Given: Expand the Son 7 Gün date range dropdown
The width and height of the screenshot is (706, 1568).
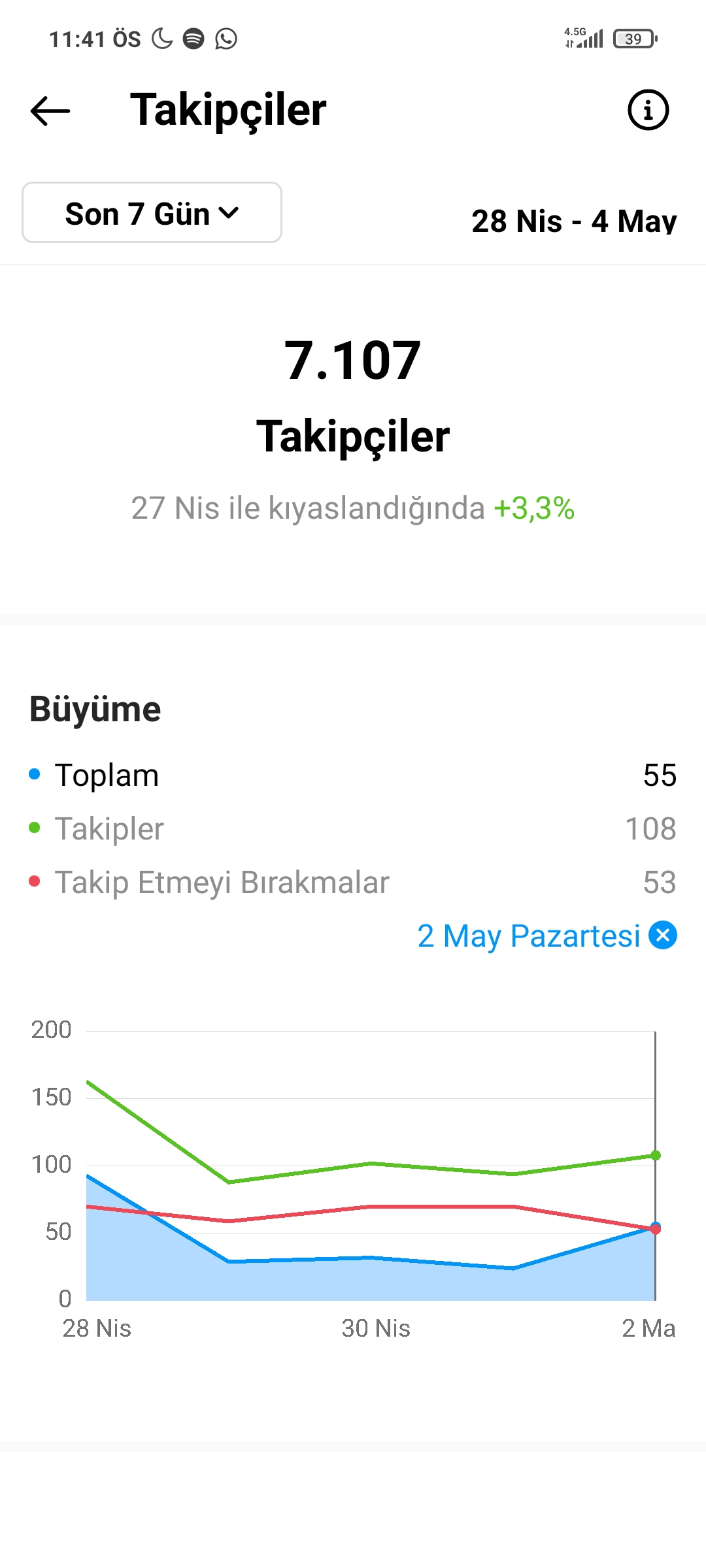Looking at the screenshot, I should (x=152, y=213).
